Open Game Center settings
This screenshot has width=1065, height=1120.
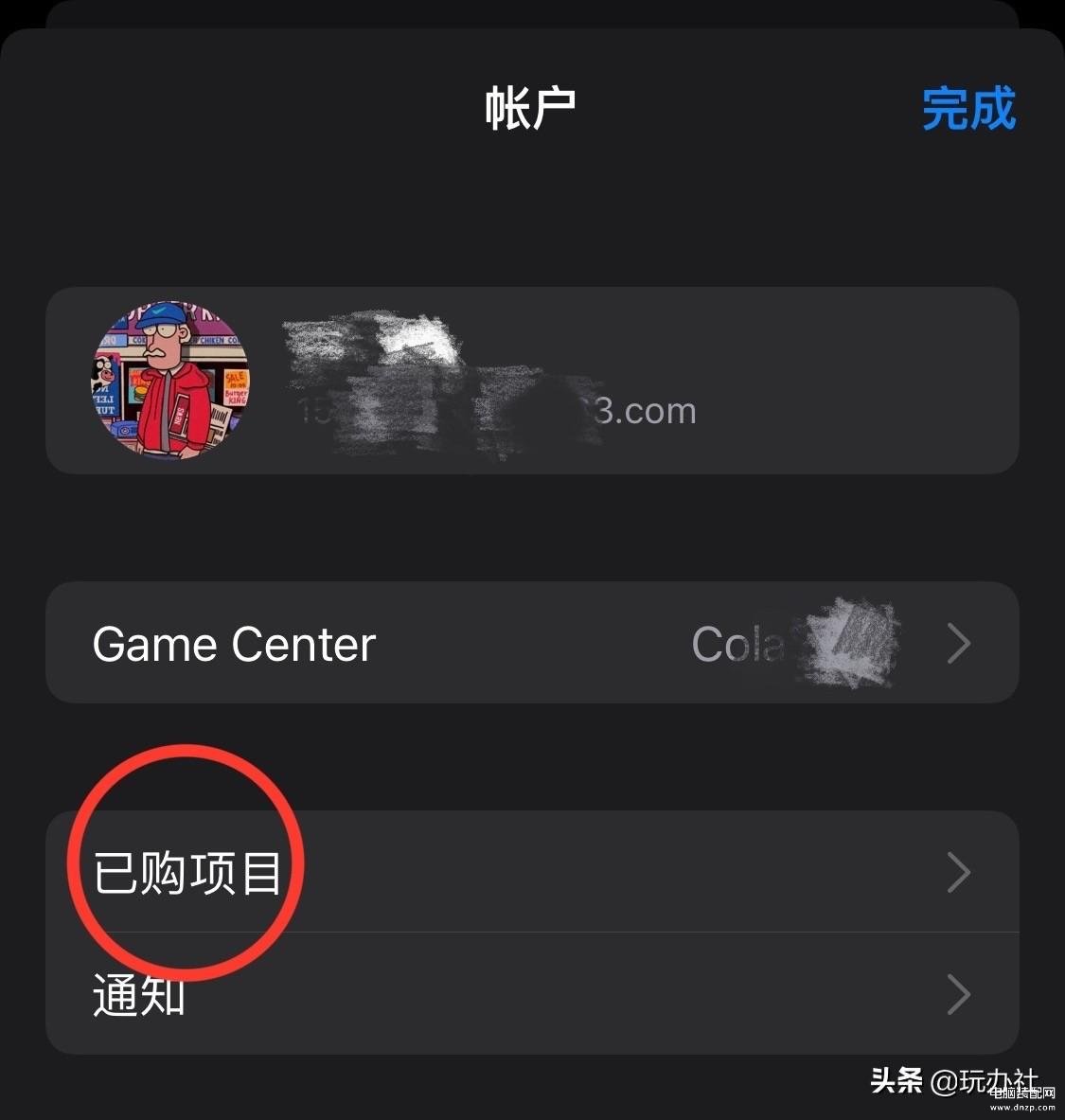(531, 644)
